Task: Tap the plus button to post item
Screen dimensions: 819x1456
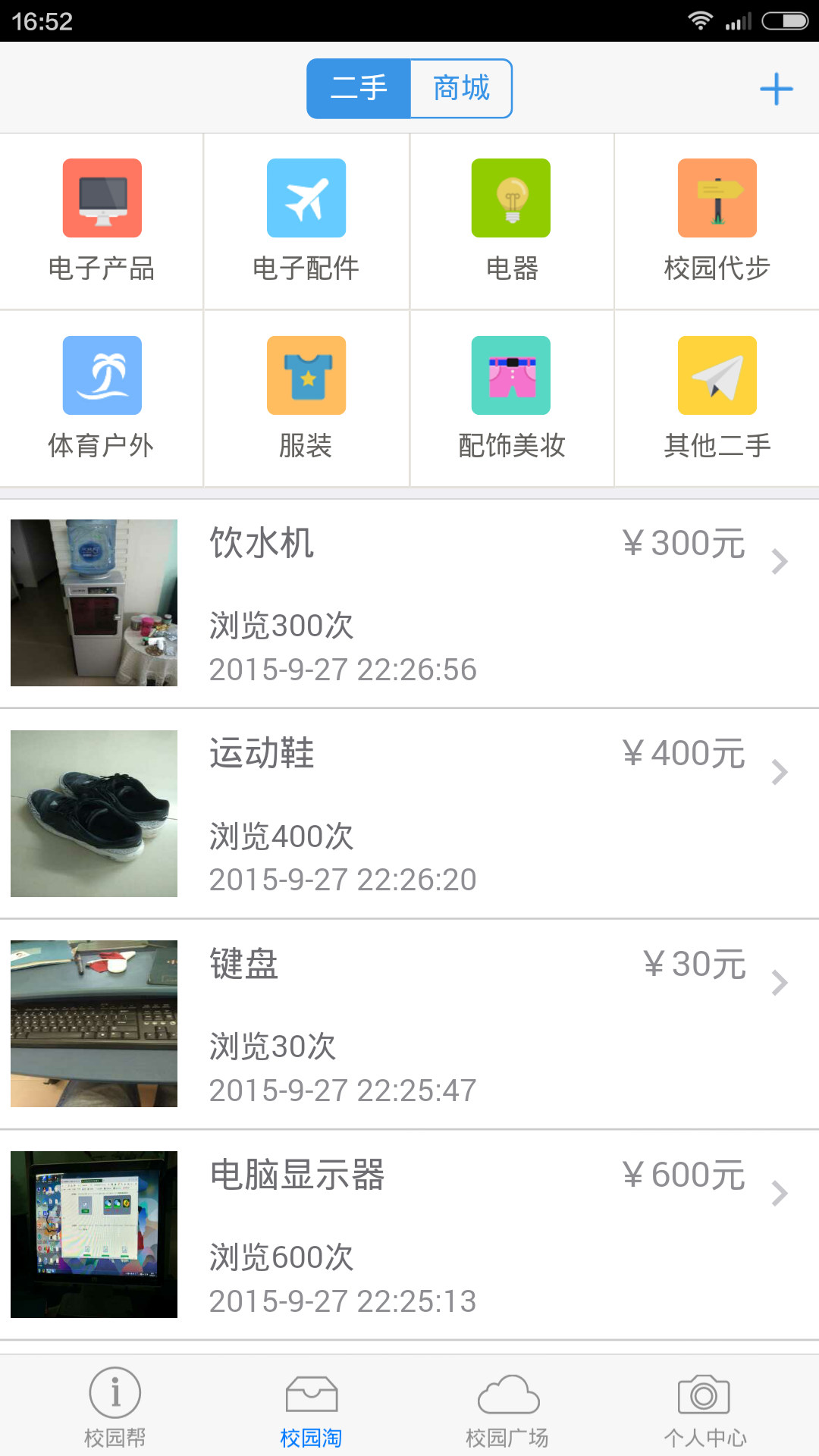Action: (776, 89)
